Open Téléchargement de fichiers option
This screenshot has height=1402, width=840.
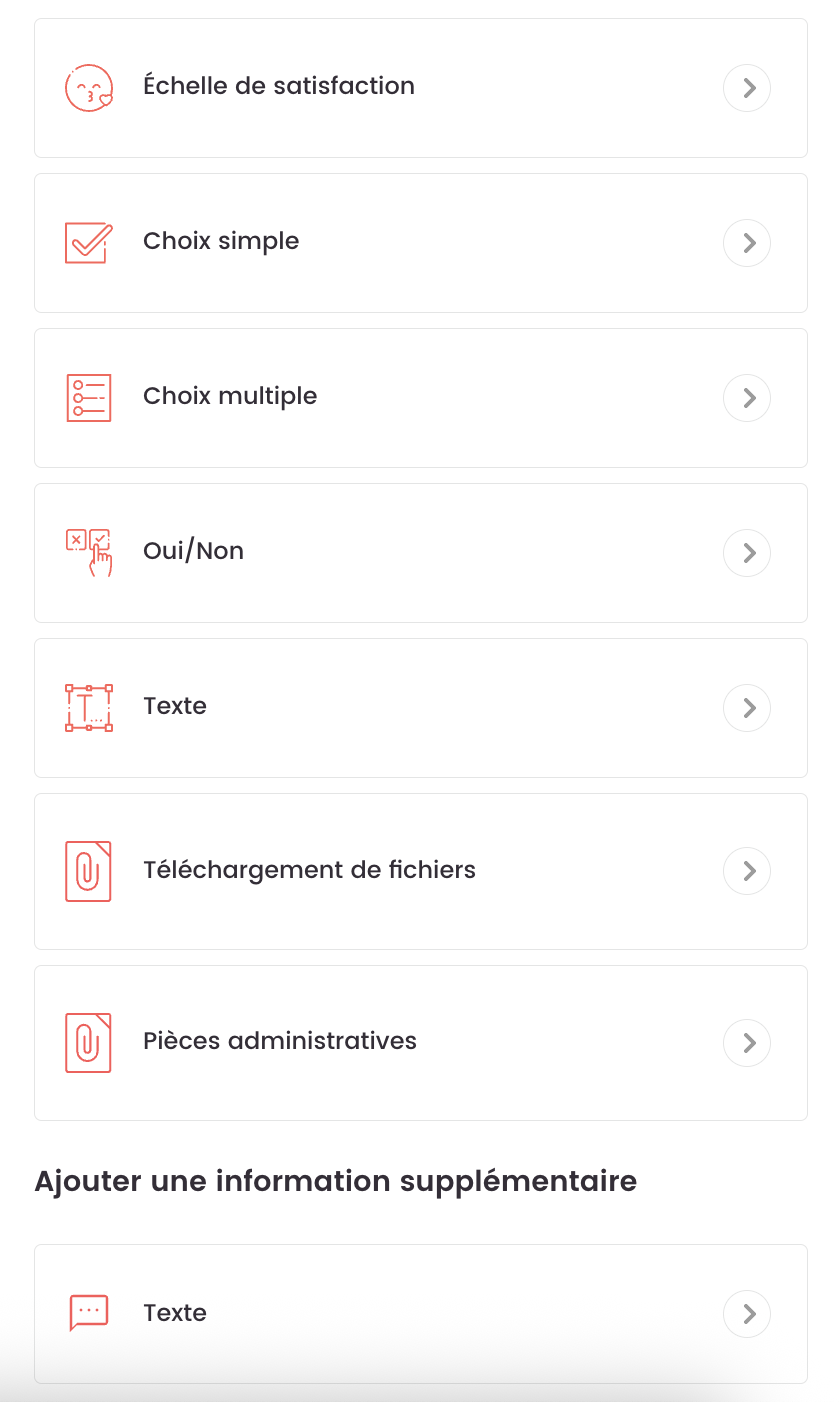(420, 871)
